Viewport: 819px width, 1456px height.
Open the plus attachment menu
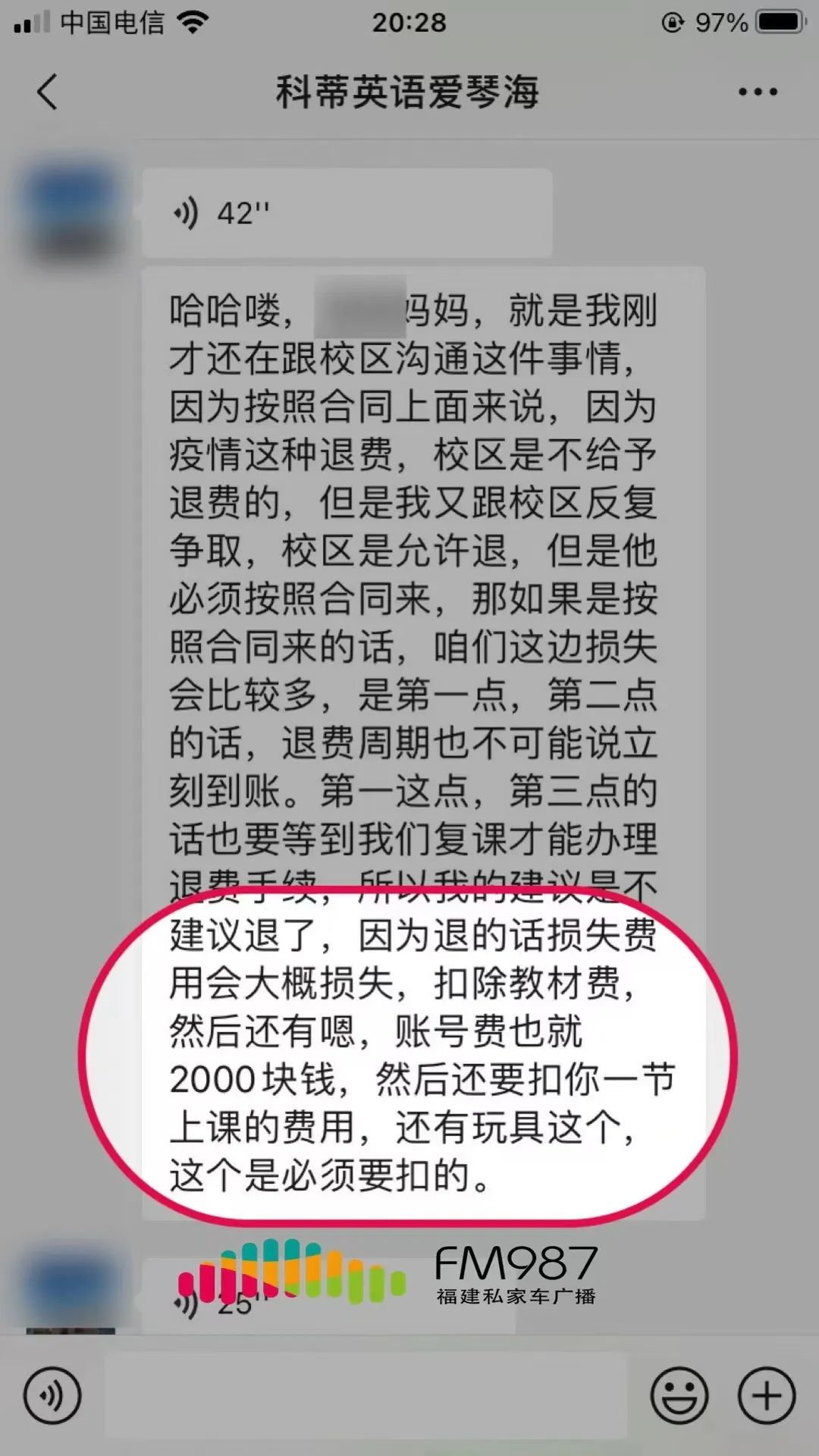pyautogui.click(x=767, y=1395)
